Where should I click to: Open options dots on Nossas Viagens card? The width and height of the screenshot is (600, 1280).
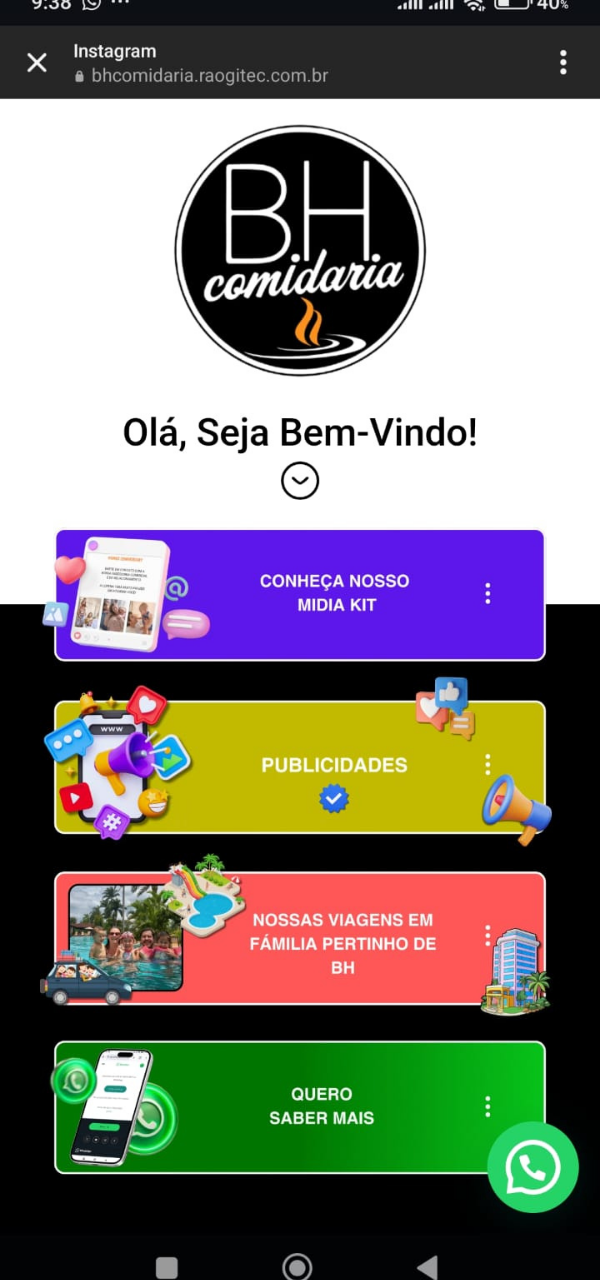(487, 936)
